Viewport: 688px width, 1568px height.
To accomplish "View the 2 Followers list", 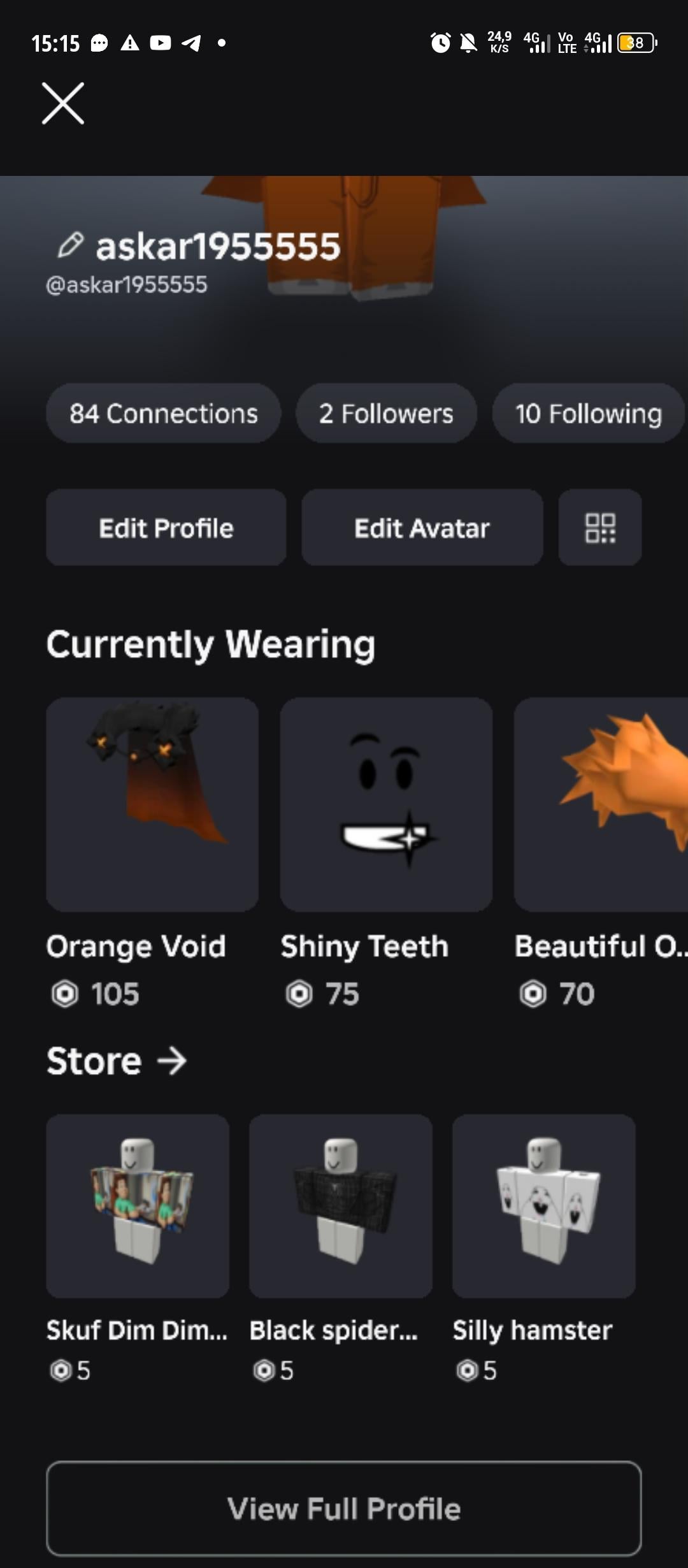I will (386, 414).
